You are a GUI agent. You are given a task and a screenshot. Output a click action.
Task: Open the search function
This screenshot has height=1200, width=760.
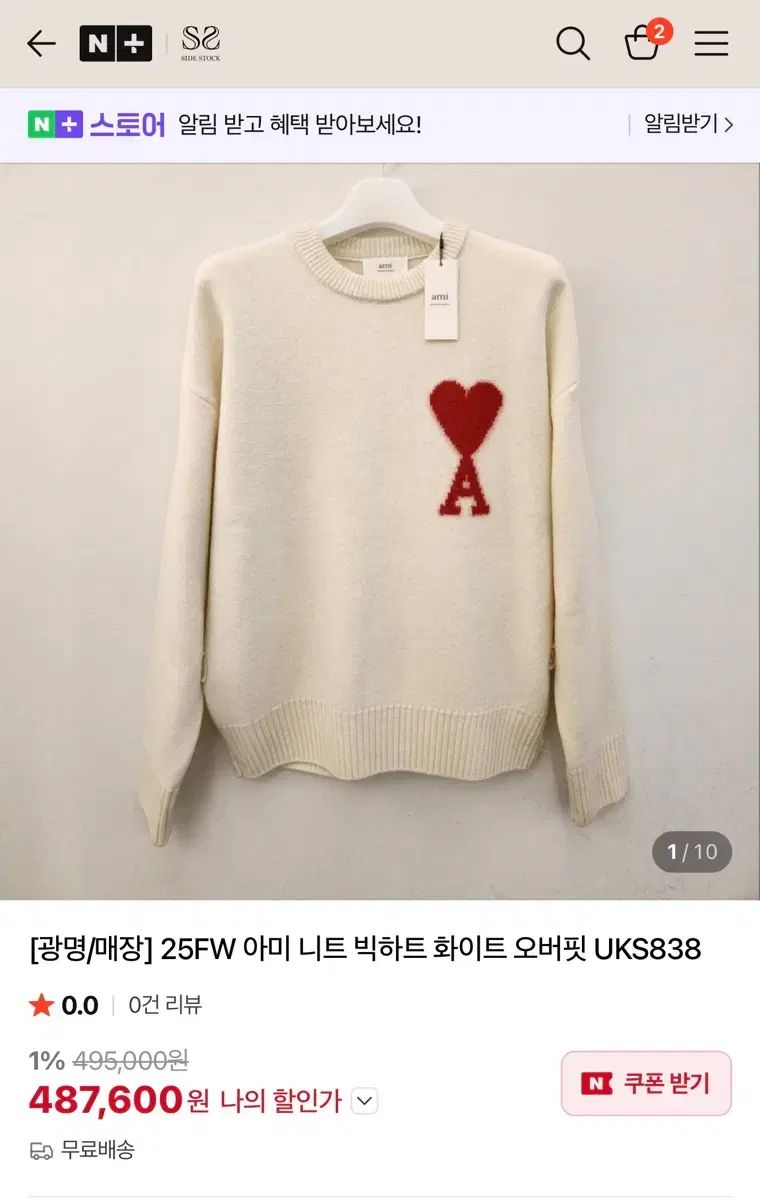pyautogui.click(x=571, y=44)
